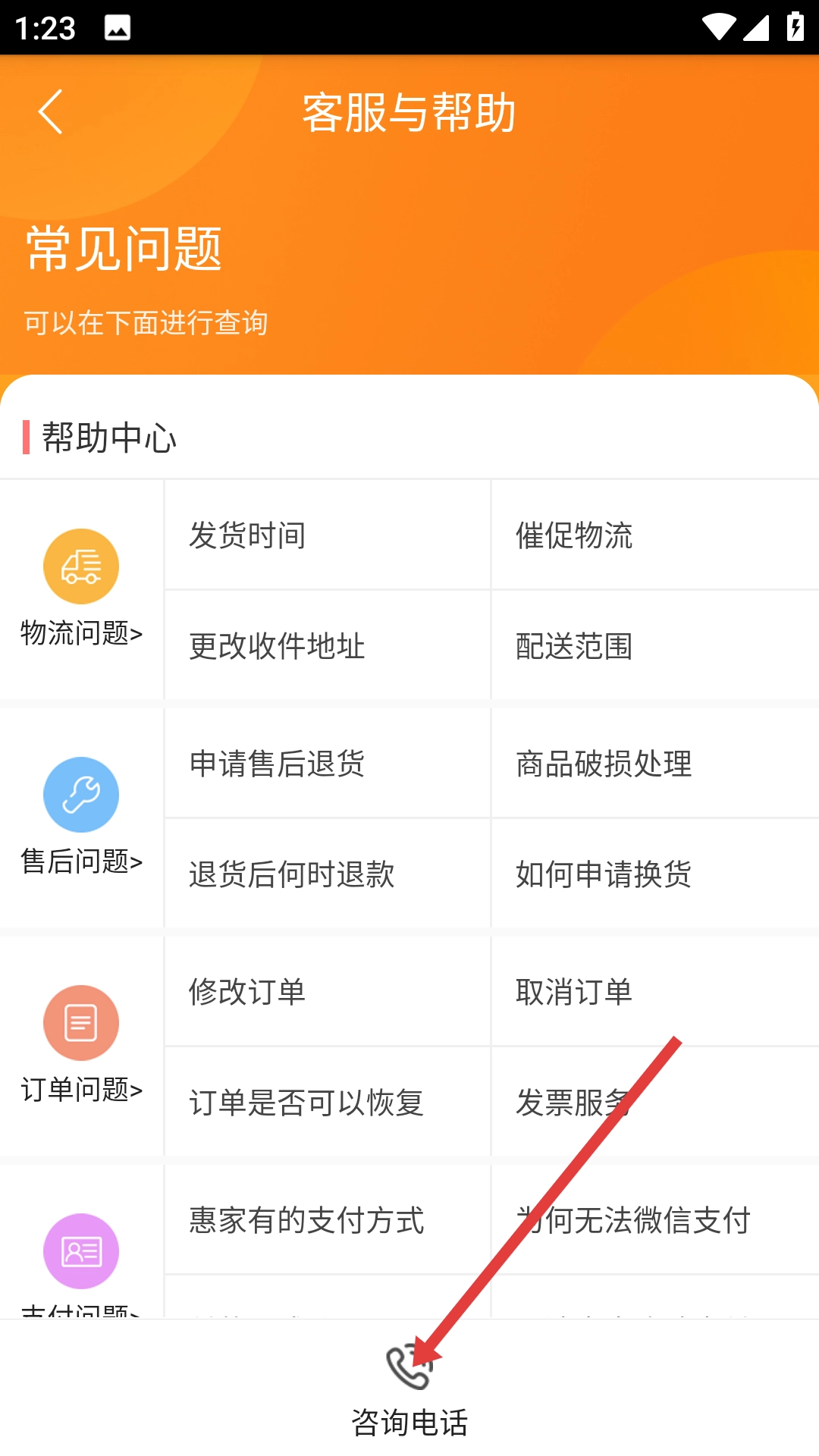Open the 退货后何时退款 question
Image resolution: width=819 pixels, height=1456 pixels.
point(327,874)
